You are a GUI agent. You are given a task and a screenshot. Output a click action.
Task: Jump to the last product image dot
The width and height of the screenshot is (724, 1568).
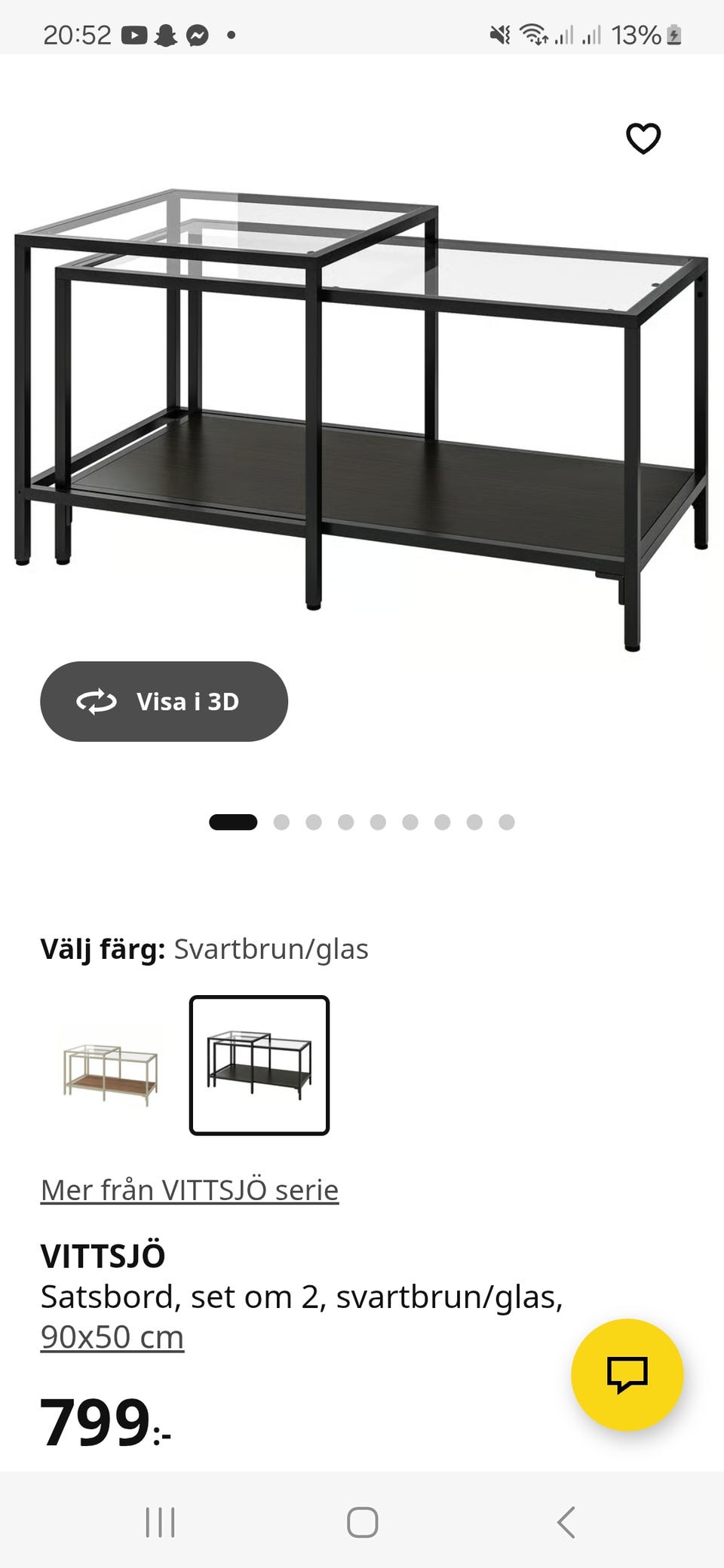point(506,822)
